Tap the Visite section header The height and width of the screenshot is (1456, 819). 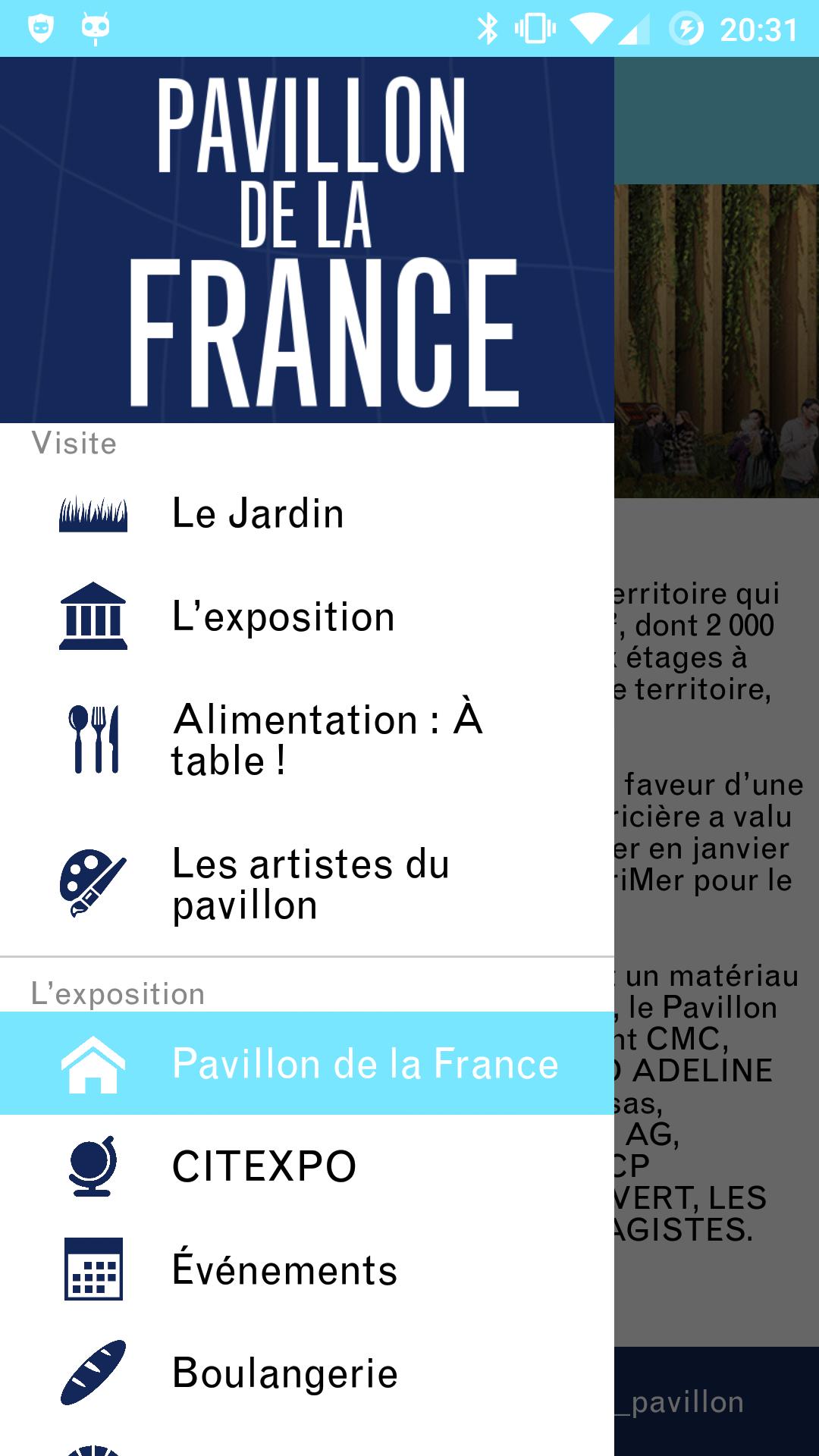click(74, 444)
